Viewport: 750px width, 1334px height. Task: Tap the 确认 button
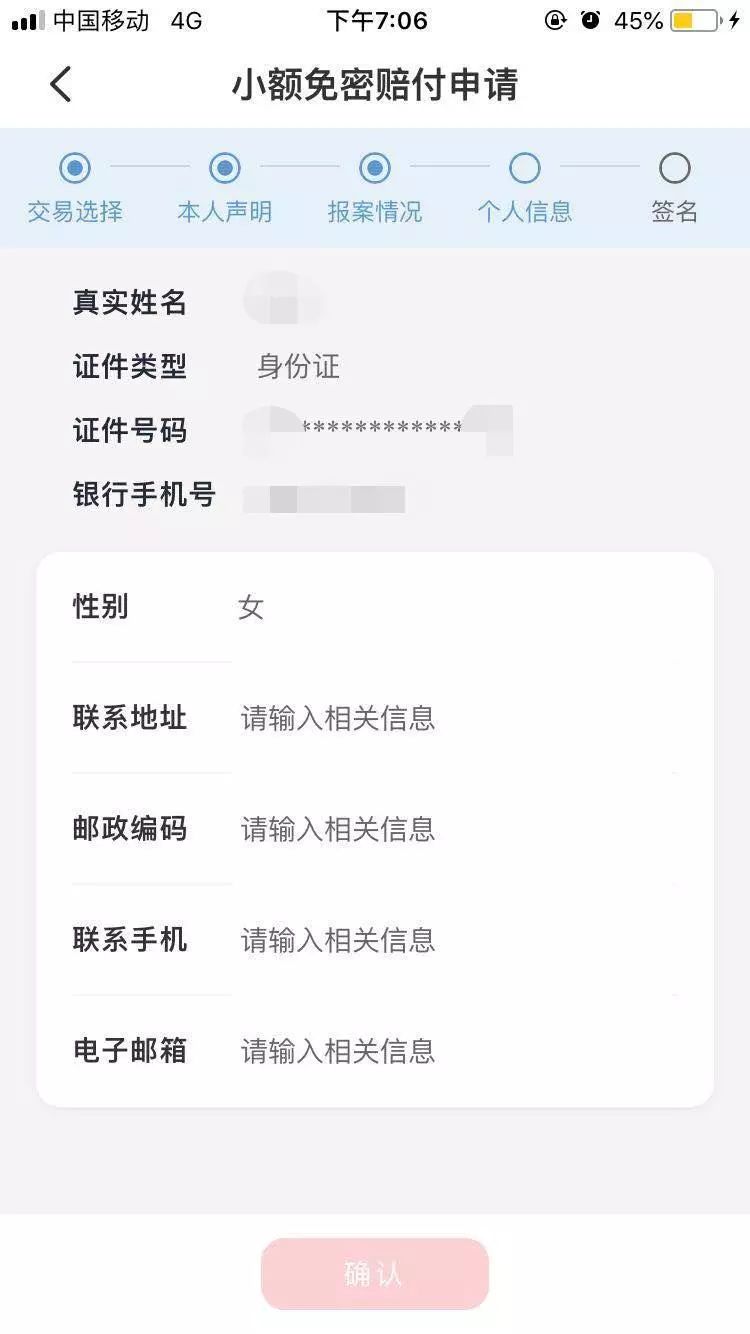[x=374, y=1273]
